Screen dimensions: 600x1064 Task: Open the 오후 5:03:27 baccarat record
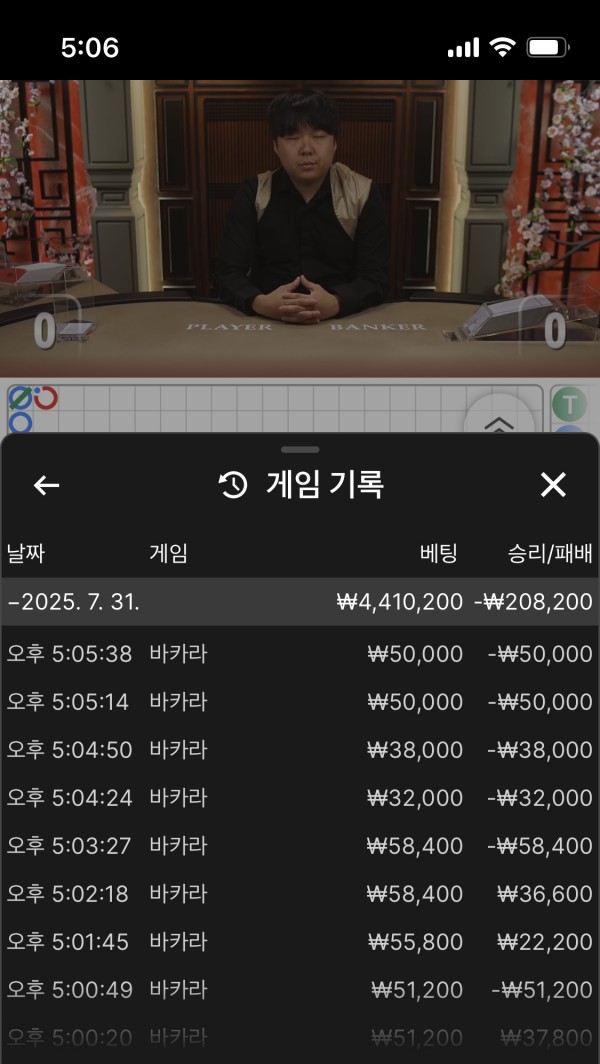(x=300, y=846)
